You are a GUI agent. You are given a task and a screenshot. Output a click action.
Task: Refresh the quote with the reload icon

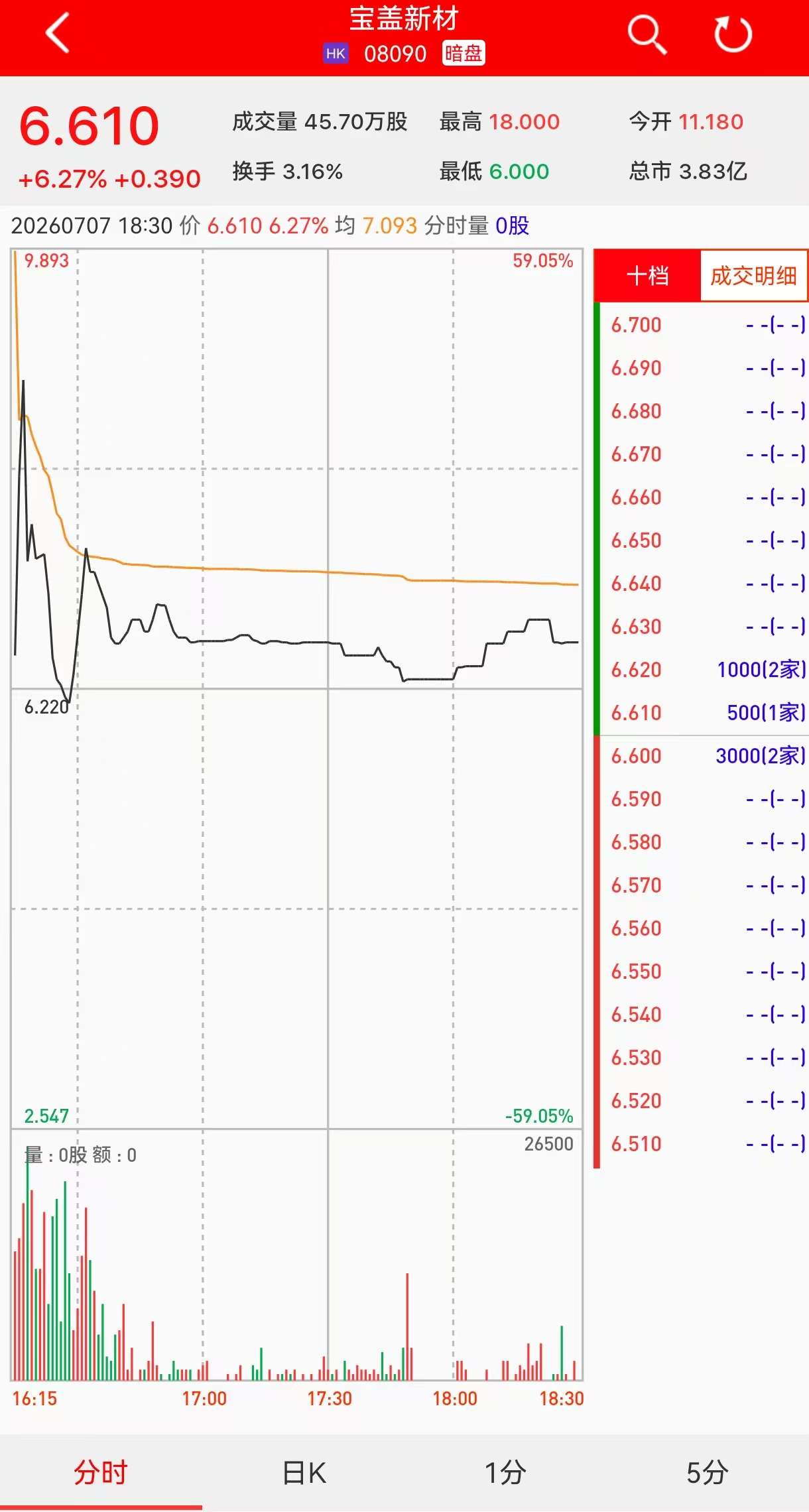[x=733, y=34]
